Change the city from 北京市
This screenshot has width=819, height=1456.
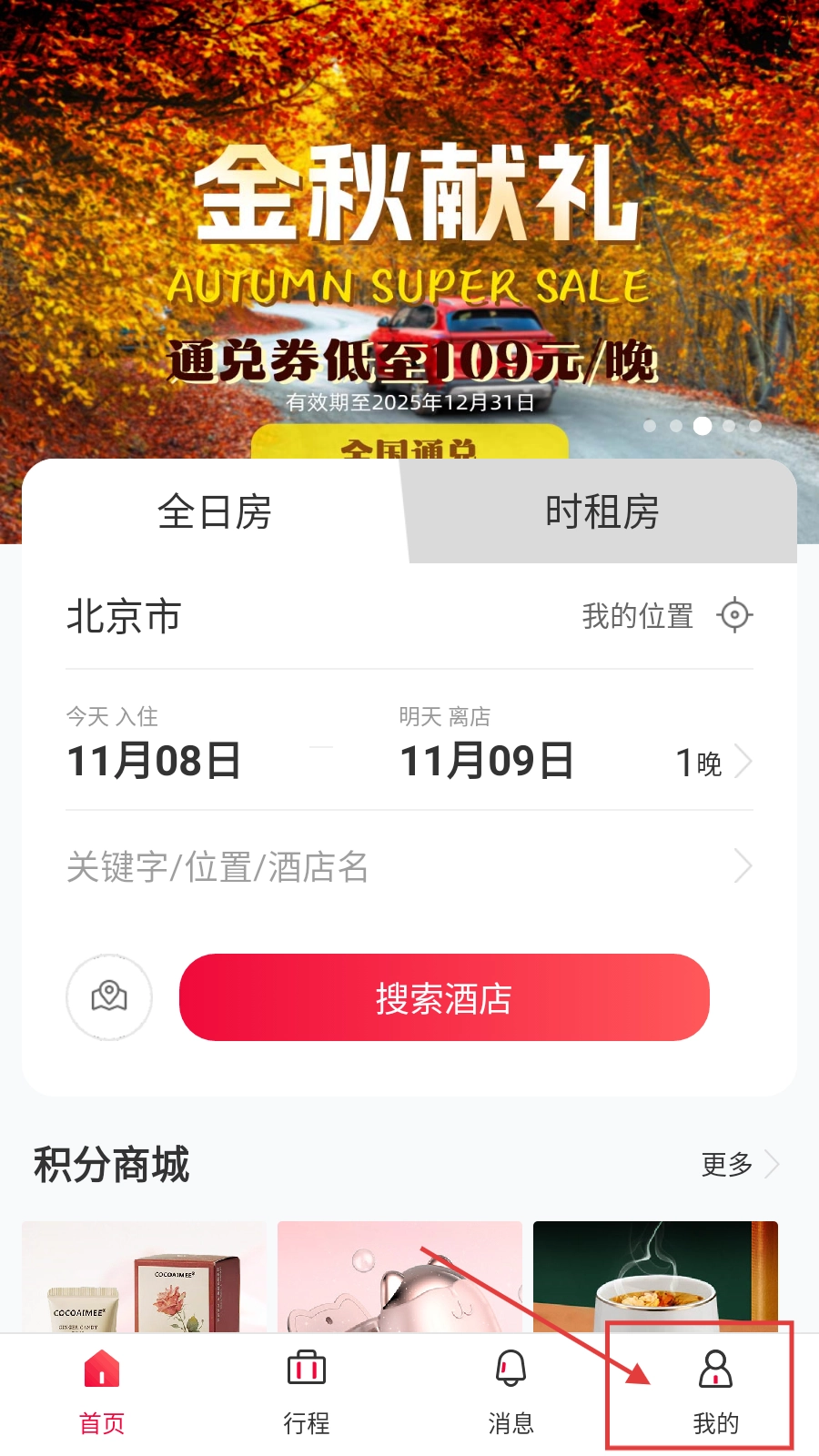tap(125, 617)
